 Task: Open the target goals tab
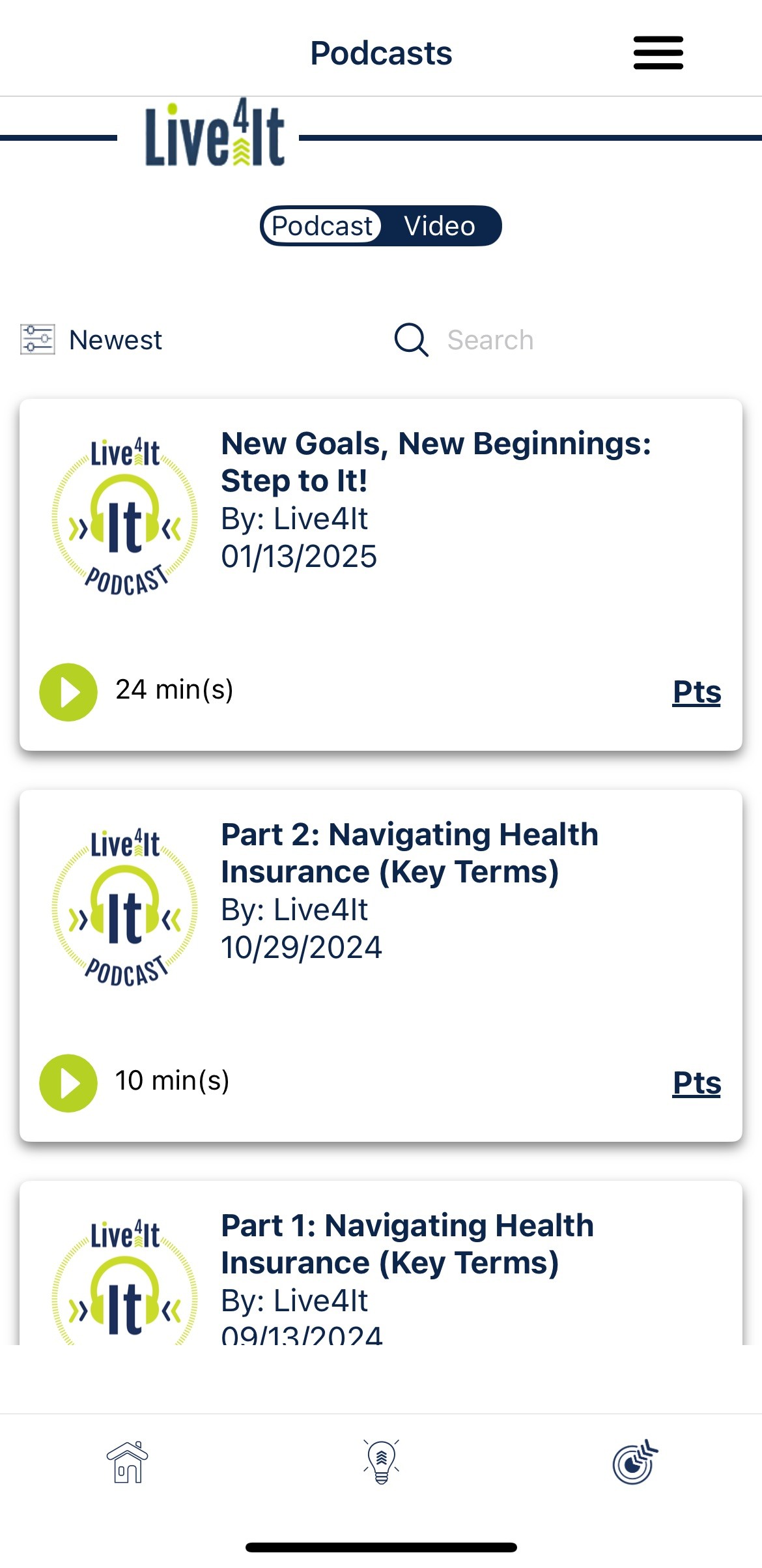635,1462
